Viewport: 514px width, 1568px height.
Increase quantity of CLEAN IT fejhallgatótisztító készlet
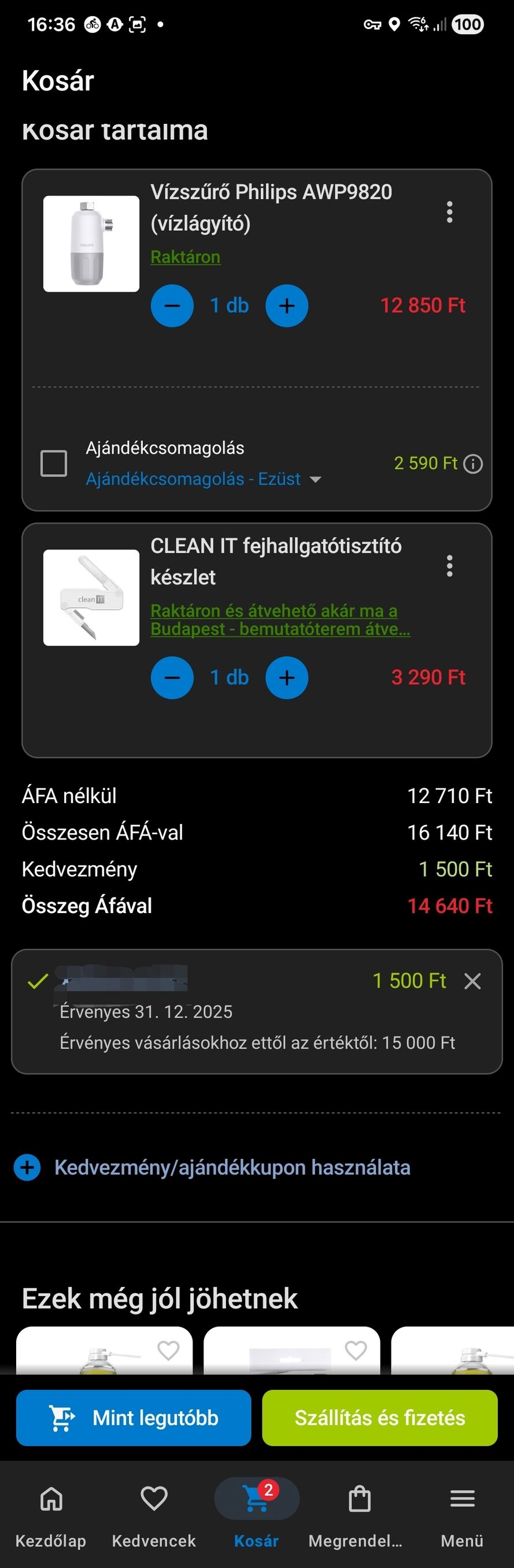tap(287, 678)
